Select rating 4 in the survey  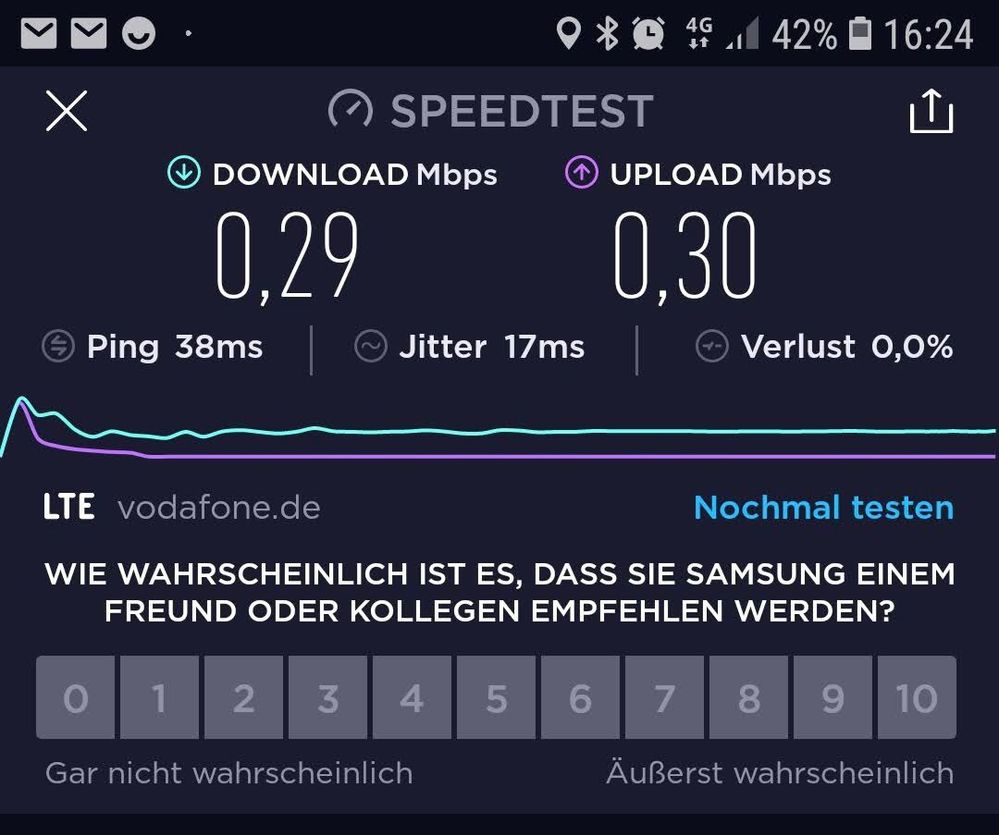click(x=412, y=698)
